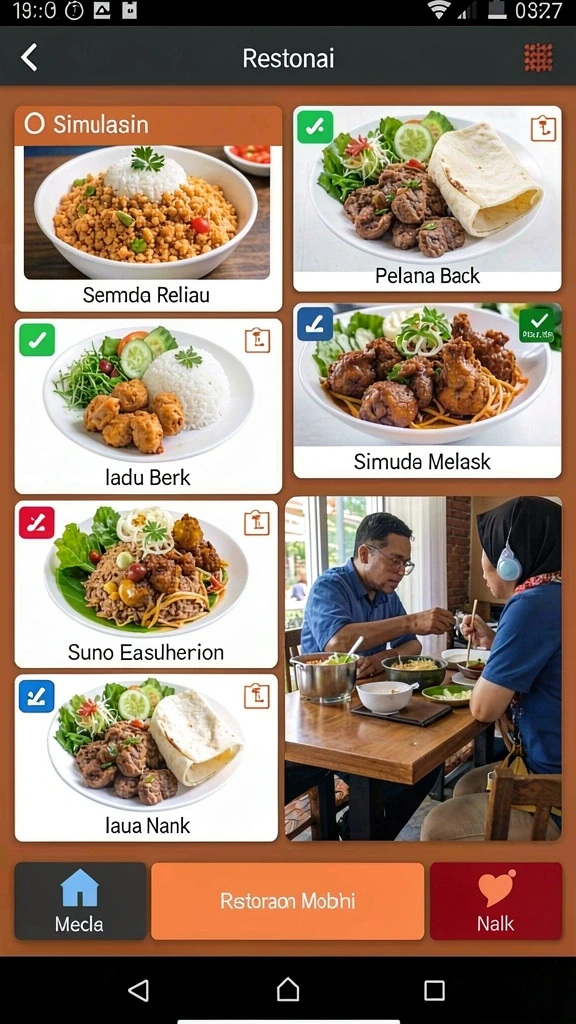
Task: Tap the Rstoraon Mobhi button
Action: pyautogui.click(x=287, y=901)
